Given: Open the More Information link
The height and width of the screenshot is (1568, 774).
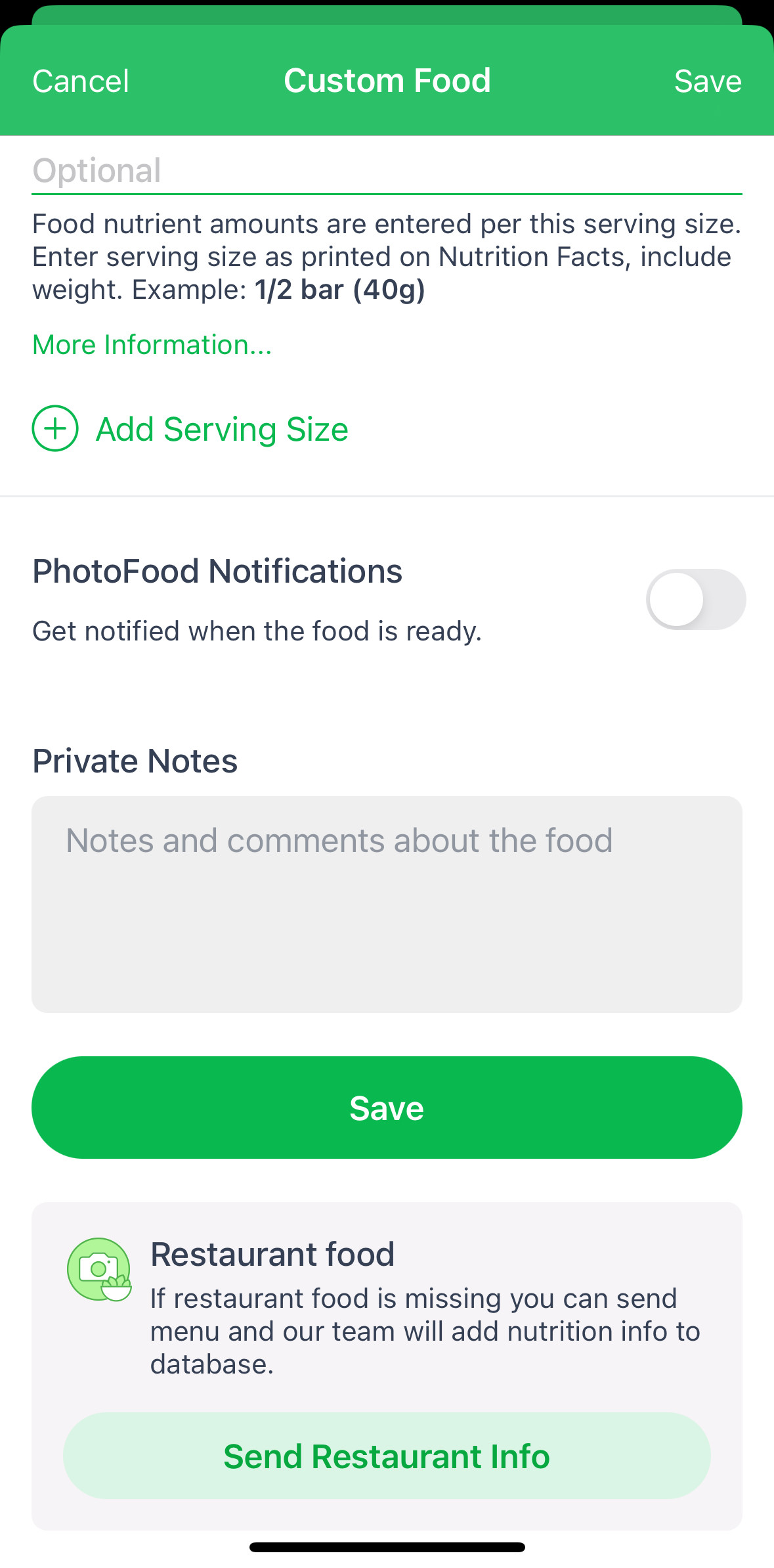Looking at the screenshot, I should pyautogui.click(x=152, y=345).
